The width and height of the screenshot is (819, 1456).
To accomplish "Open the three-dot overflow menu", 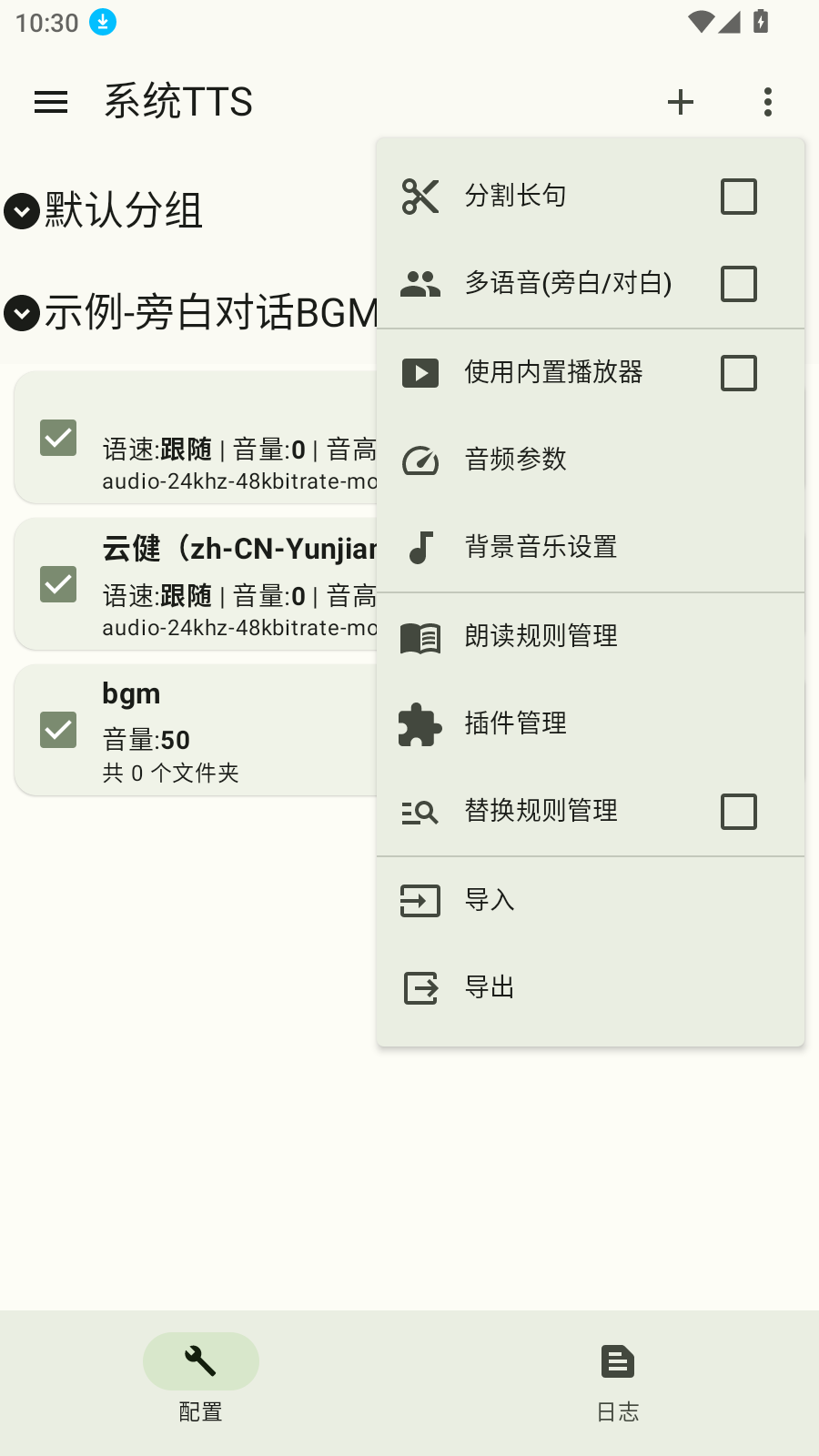I will tap(767, 102).
